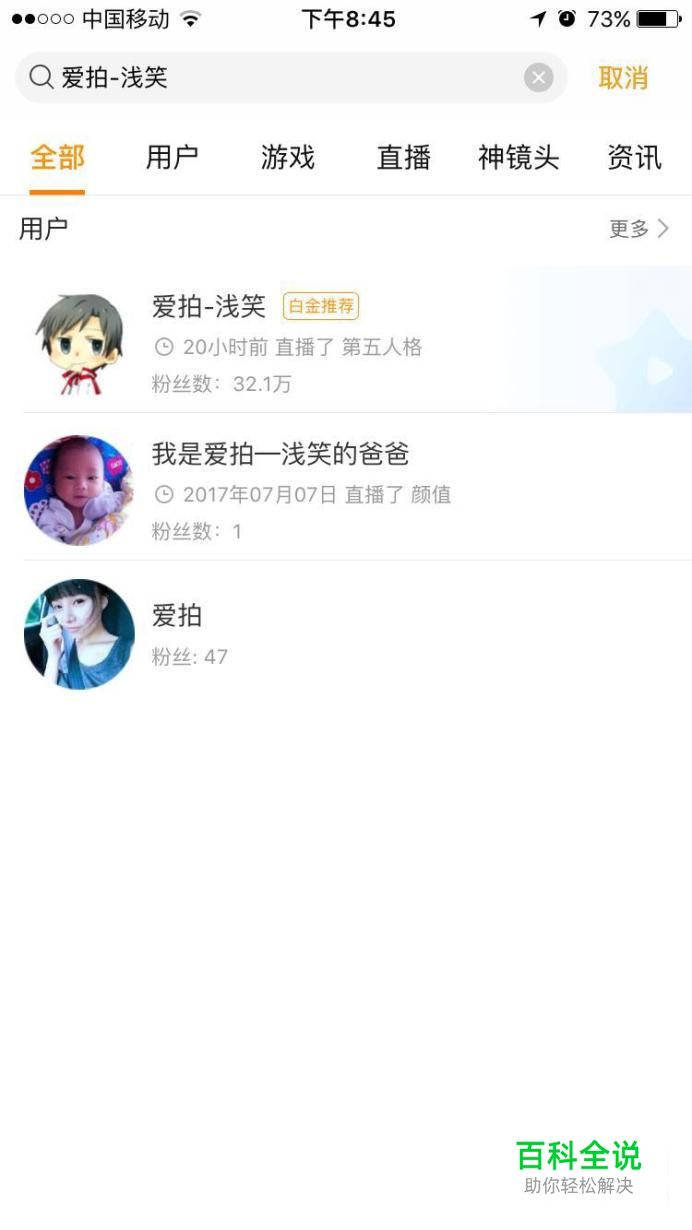Cancel the search with 取消
The image size is (692, 1230).
coord(623,77)
